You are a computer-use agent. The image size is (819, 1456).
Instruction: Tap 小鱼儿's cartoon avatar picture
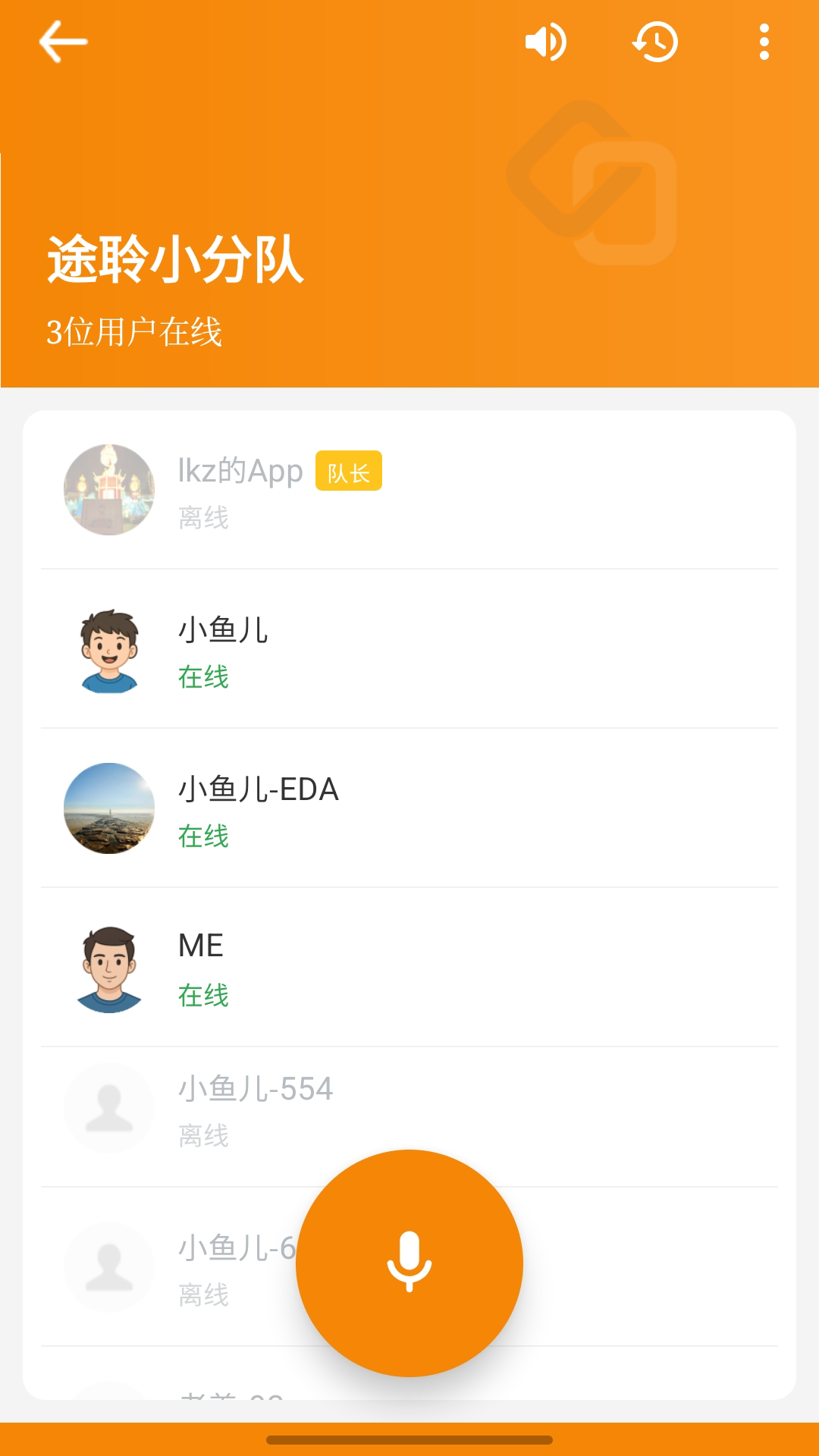(x=108, y=648)
